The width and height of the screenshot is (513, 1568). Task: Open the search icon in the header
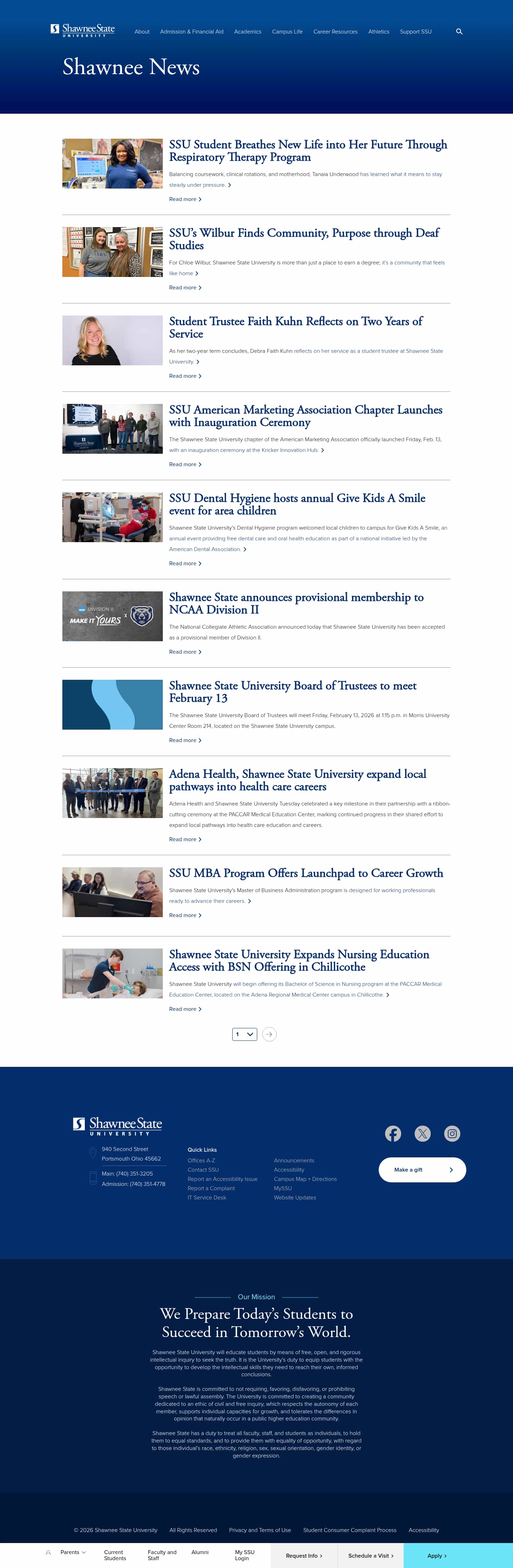[460, 32]
